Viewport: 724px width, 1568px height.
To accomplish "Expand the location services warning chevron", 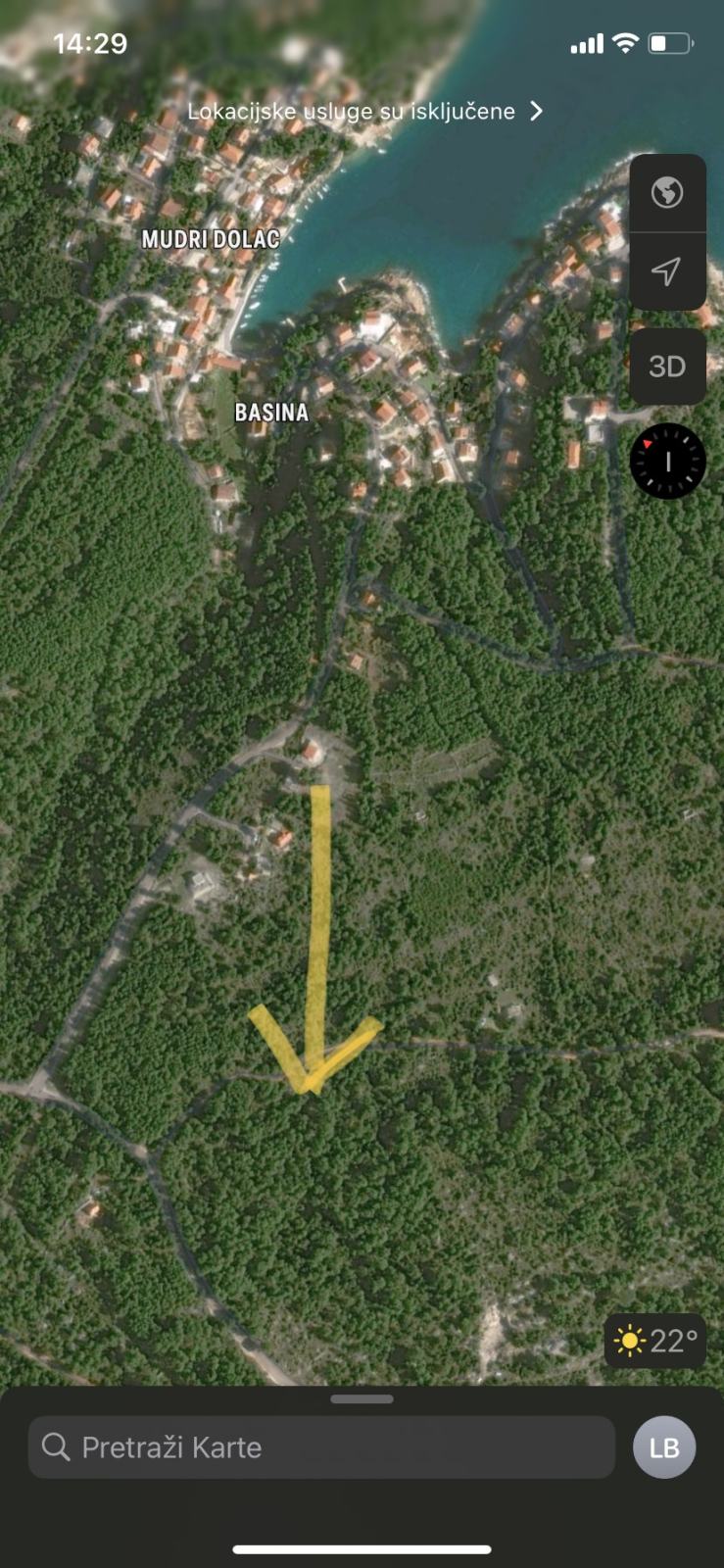I will pyautogui.click(x=536, y=111).
